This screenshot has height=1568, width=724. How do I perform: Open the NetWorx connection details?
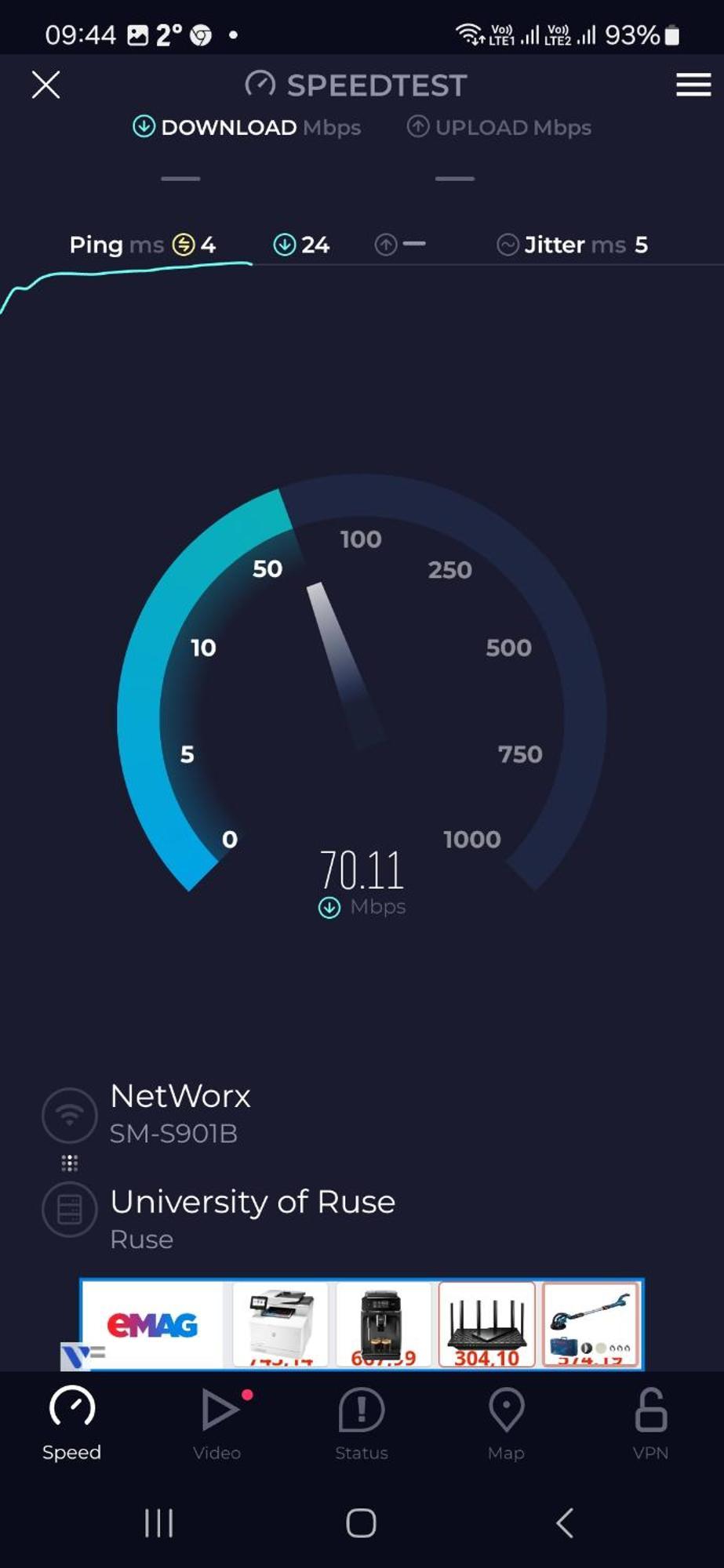tap(180, 1112)
